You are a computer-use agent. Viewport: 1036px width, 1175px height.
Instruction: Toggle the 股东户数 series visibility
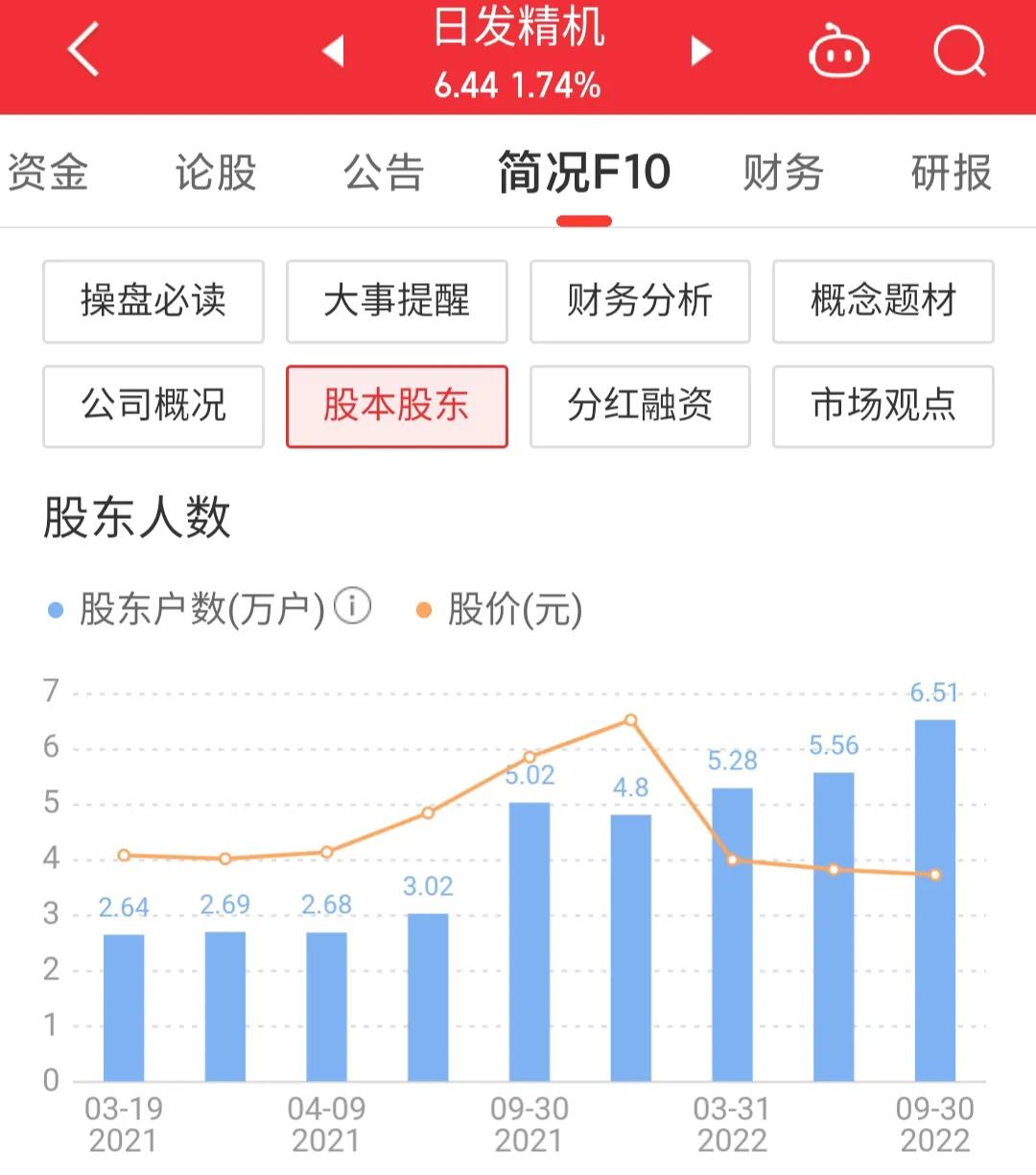[201, 608]
